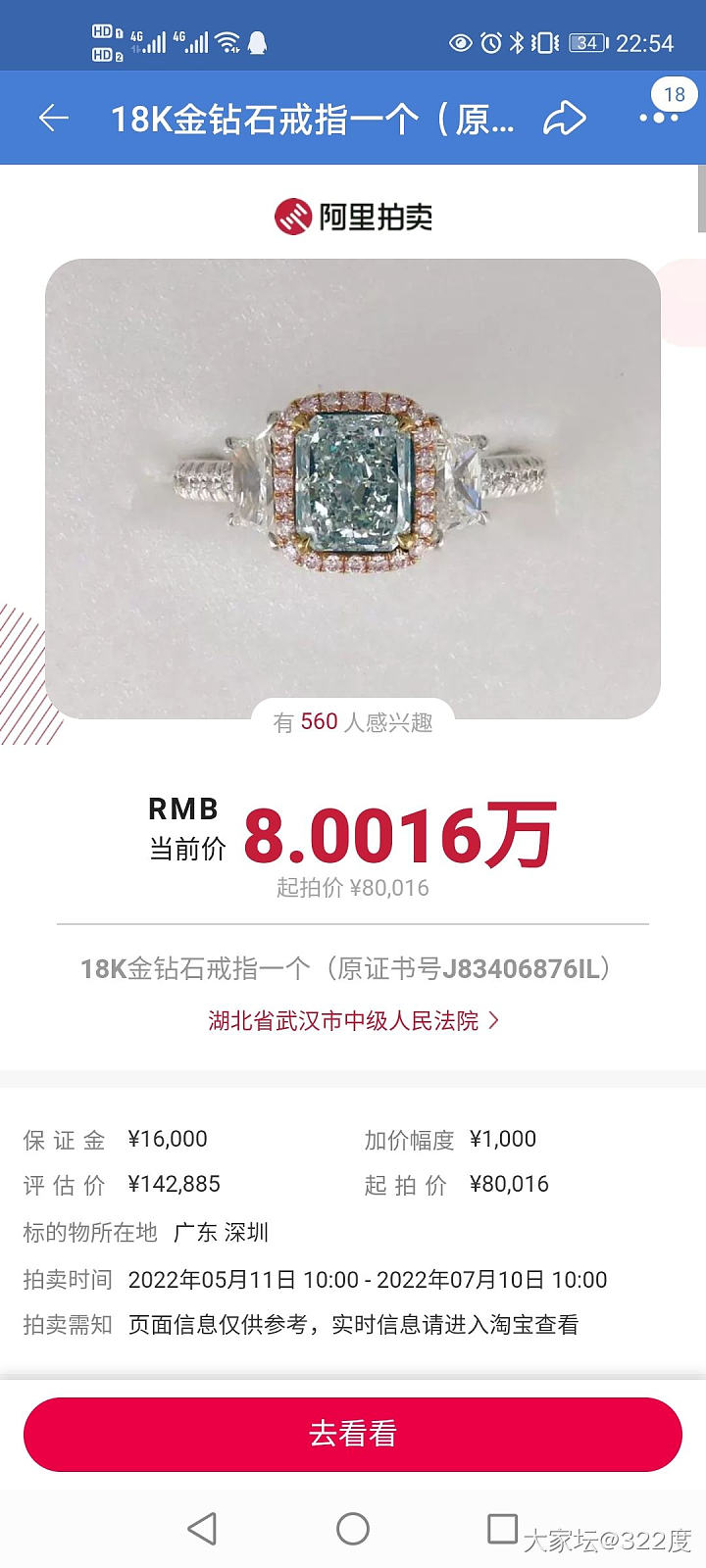706x1568 pixels.
Task: Open the three-dot overflow menu
Action: (658, 119)
